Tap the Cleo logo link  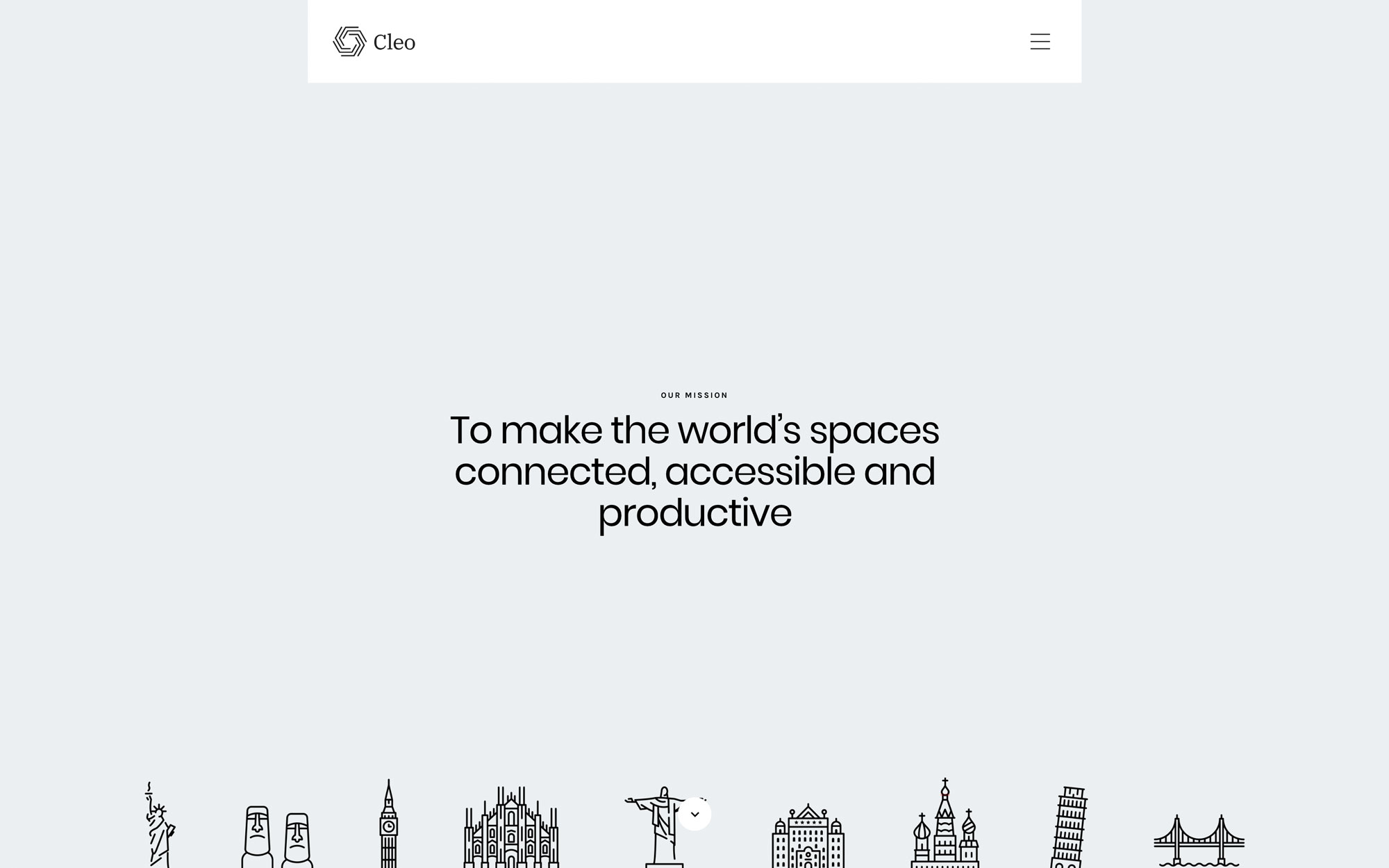374,42
